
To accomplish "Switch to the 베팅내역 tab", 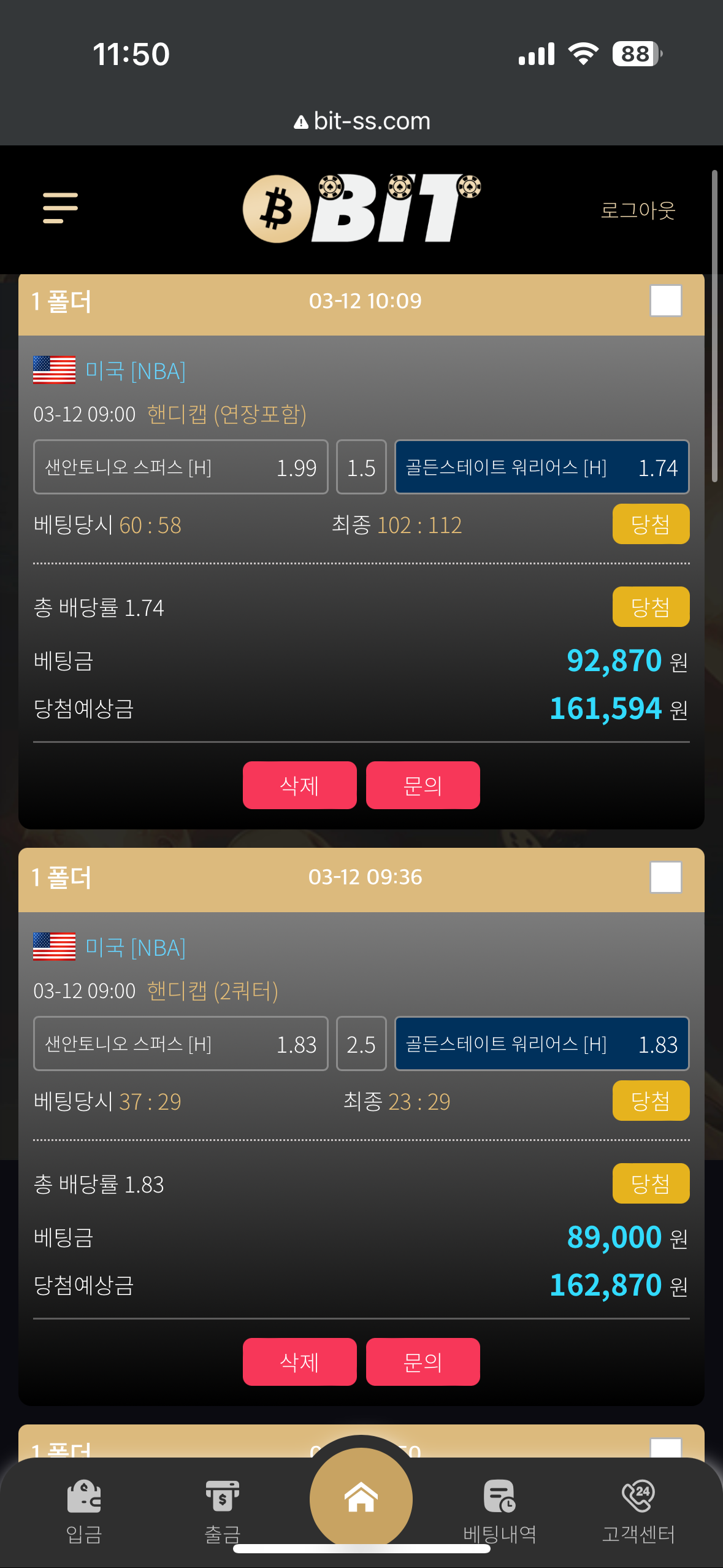I will click(x=500, y=1512).
